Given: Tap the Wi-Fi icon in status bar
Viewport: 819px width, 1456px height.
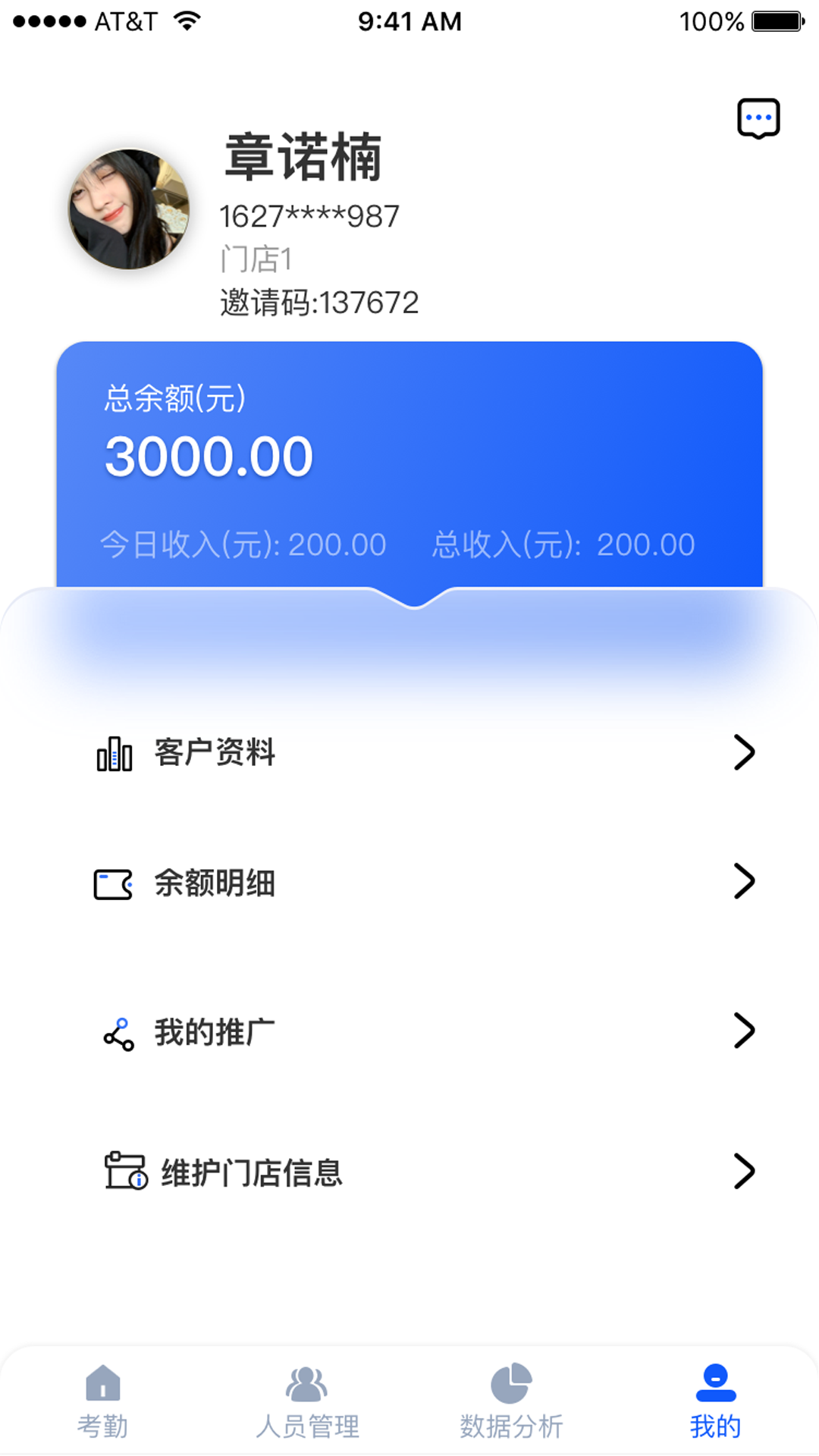Looking at the screenshot, I should 187,20.
